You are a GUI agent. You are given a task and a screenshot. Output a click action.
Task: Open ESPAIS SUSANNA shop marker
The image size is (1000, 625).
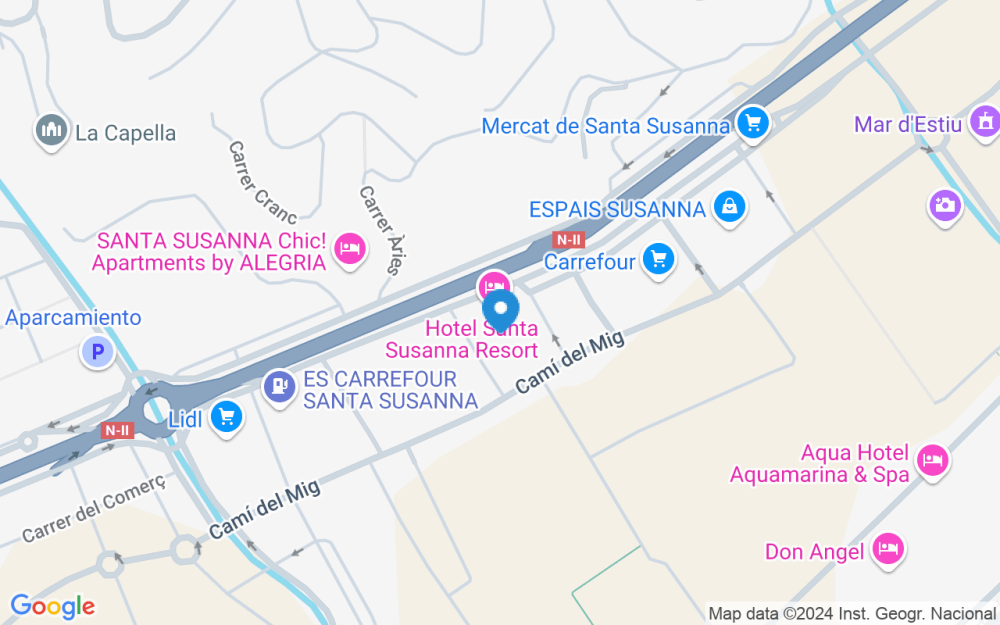[730, 209]
